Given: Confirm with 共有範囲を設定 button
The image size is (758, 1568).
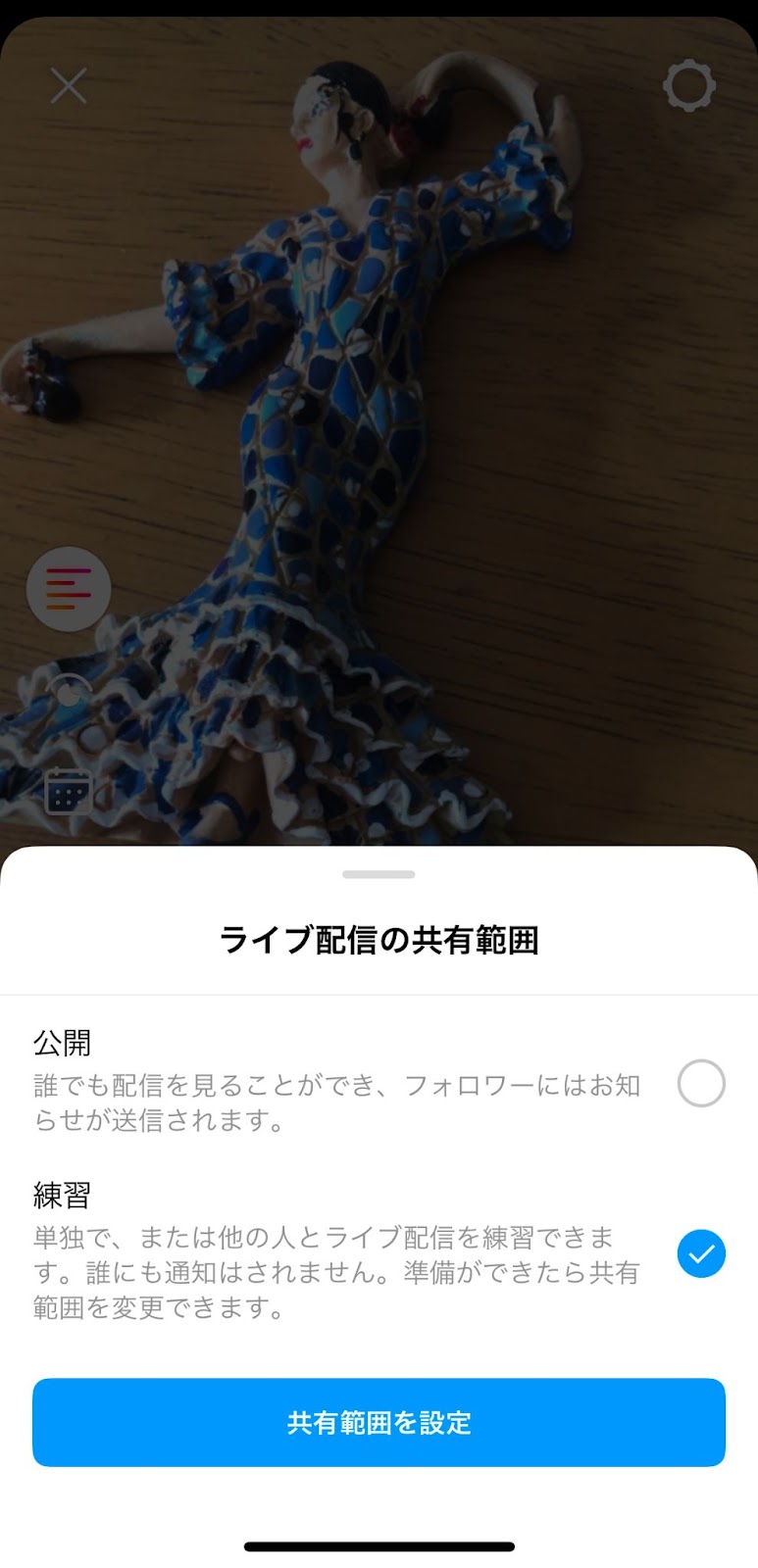Looking at the screenshot, I should (x=379, y=1422).
